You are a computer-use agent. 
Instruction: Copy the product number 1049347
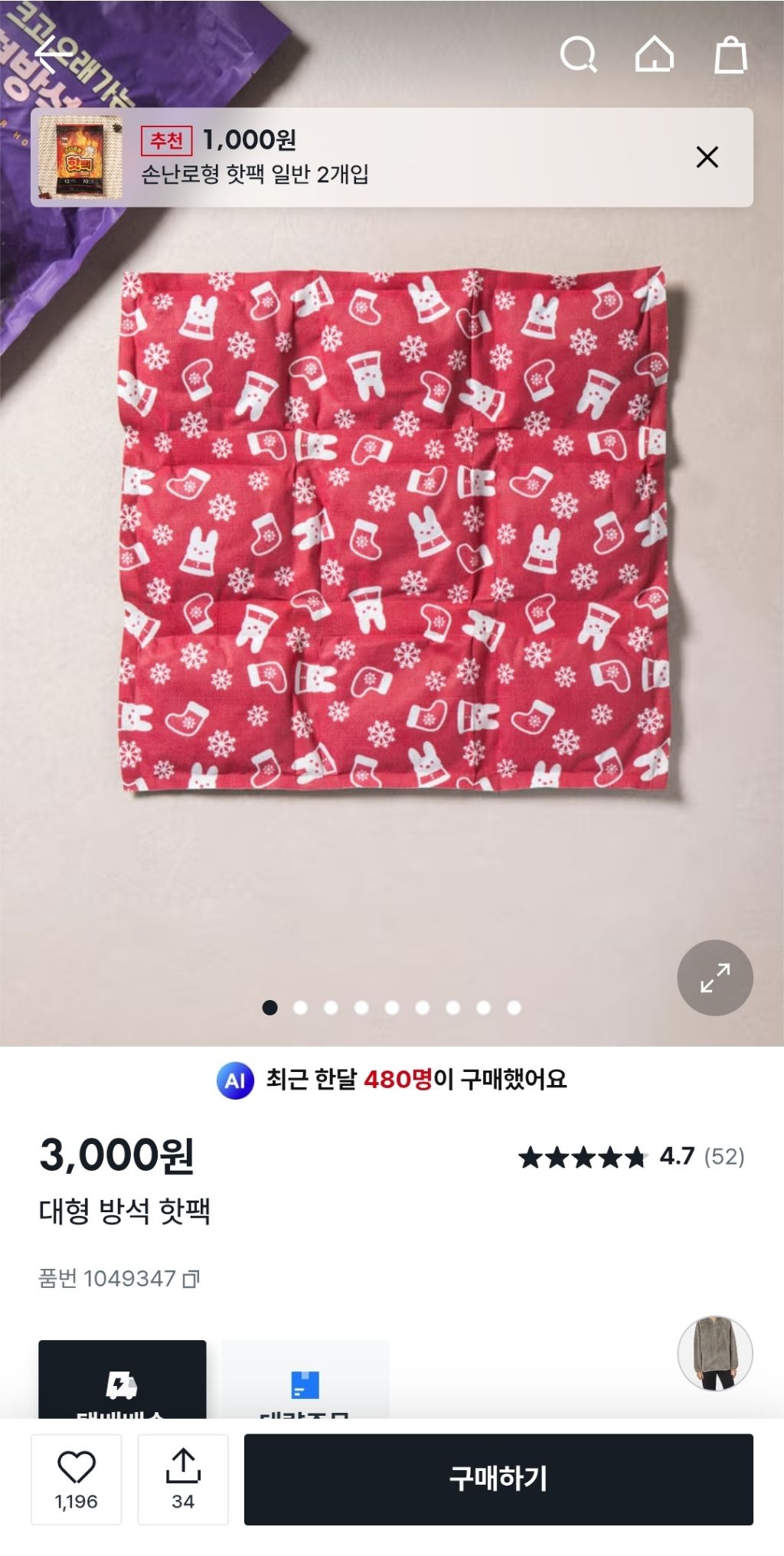[191, 1278]
